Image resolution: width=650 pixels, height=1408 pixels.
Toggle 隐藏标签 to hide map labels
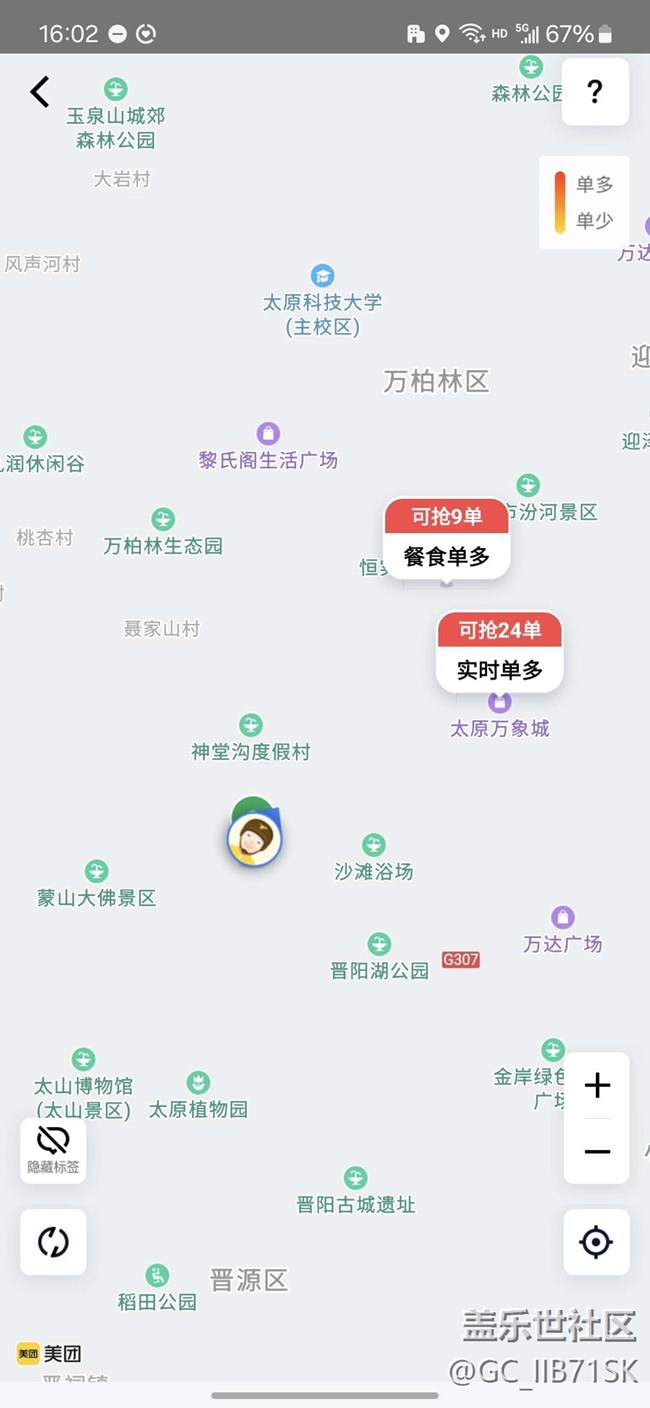coord(53,1150)
